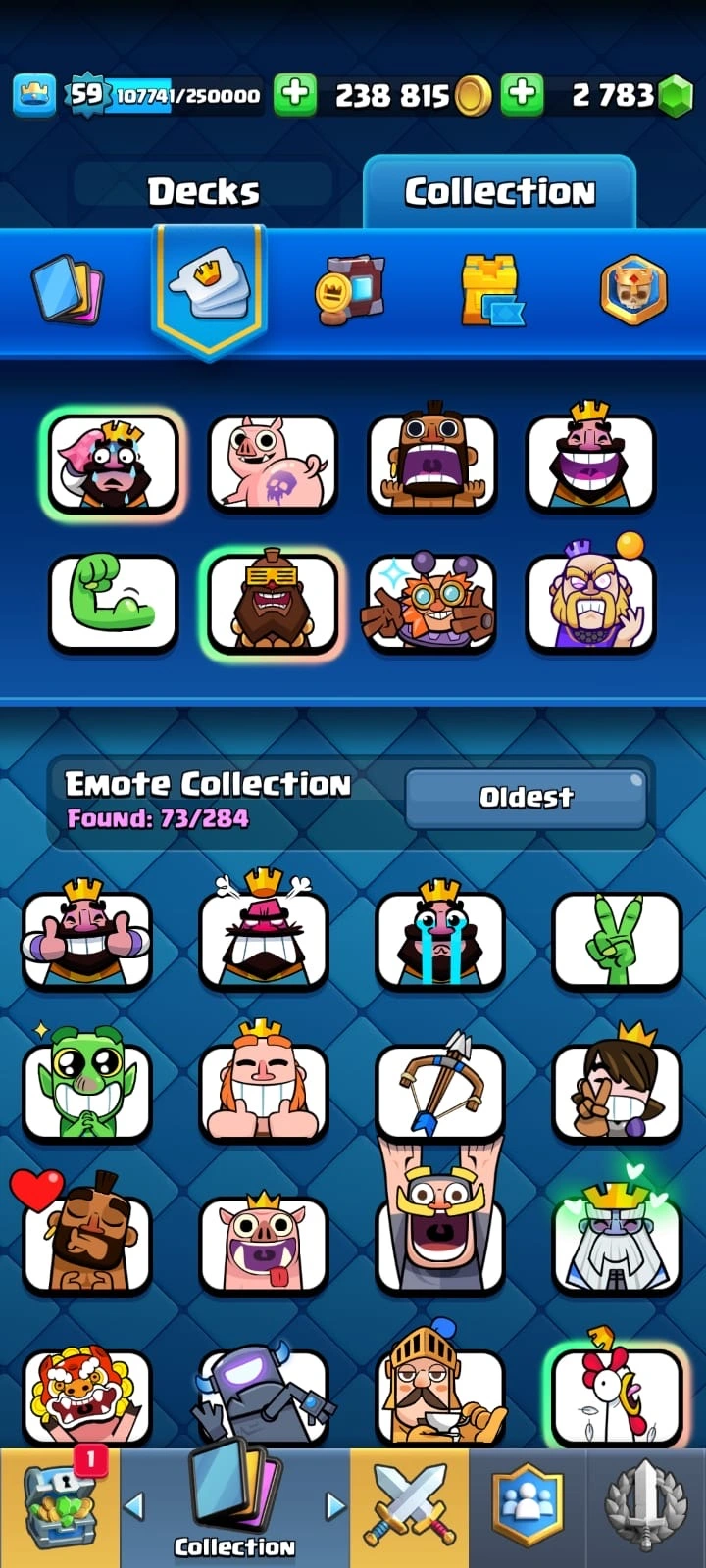Screen dimensions: 706x1568
Task: Open the events sword and laurel tab
Action: (x=645, y=1507)
